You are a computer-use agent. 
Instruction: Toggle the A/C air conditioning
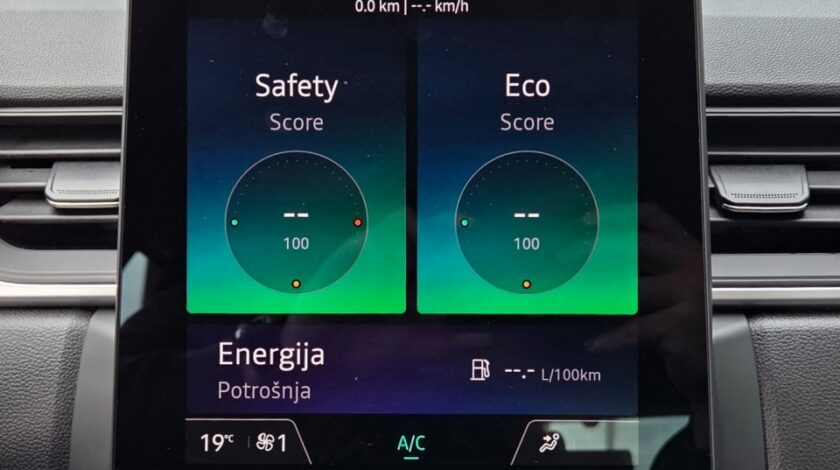tap(411, 443)
